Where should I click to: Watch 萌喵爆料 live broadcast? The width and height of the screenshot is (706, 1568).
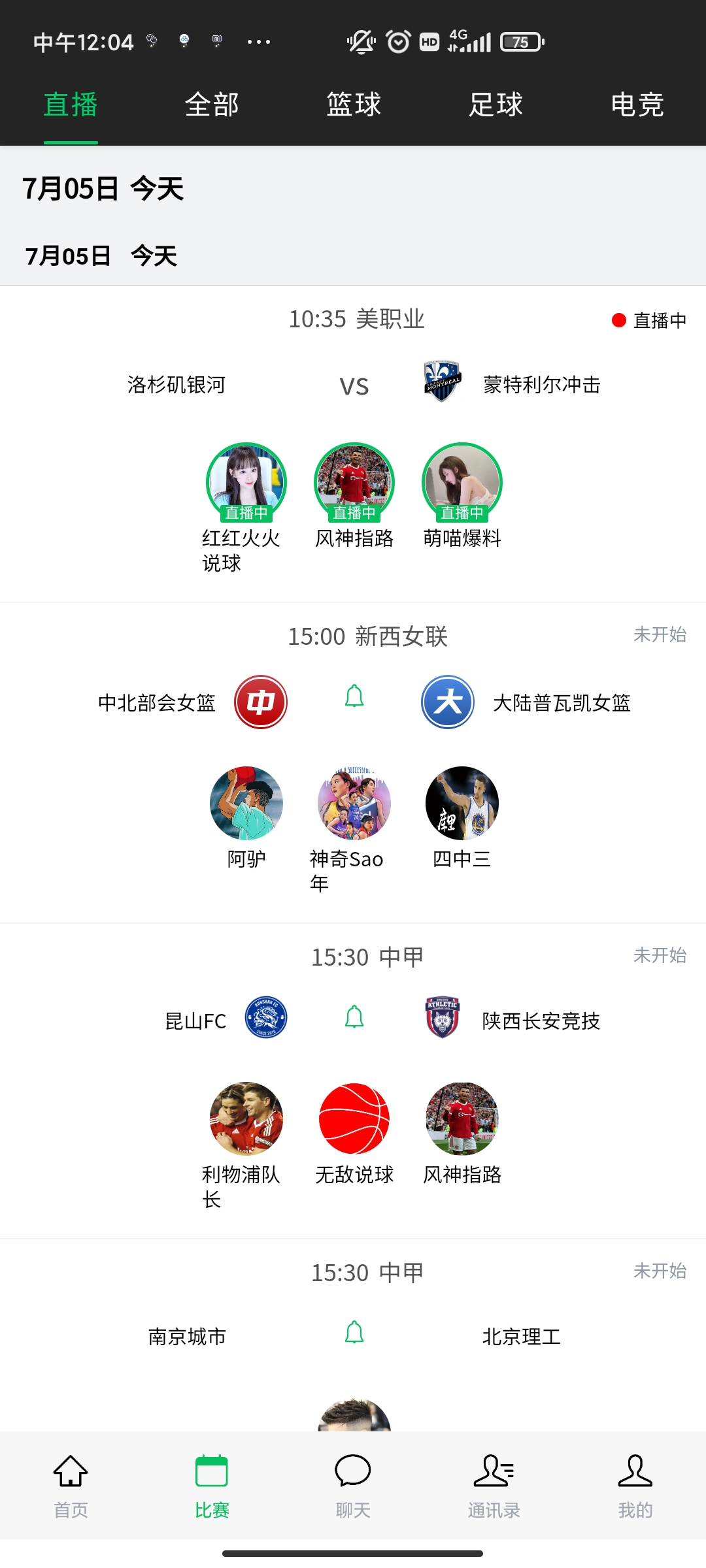(462, 483)
